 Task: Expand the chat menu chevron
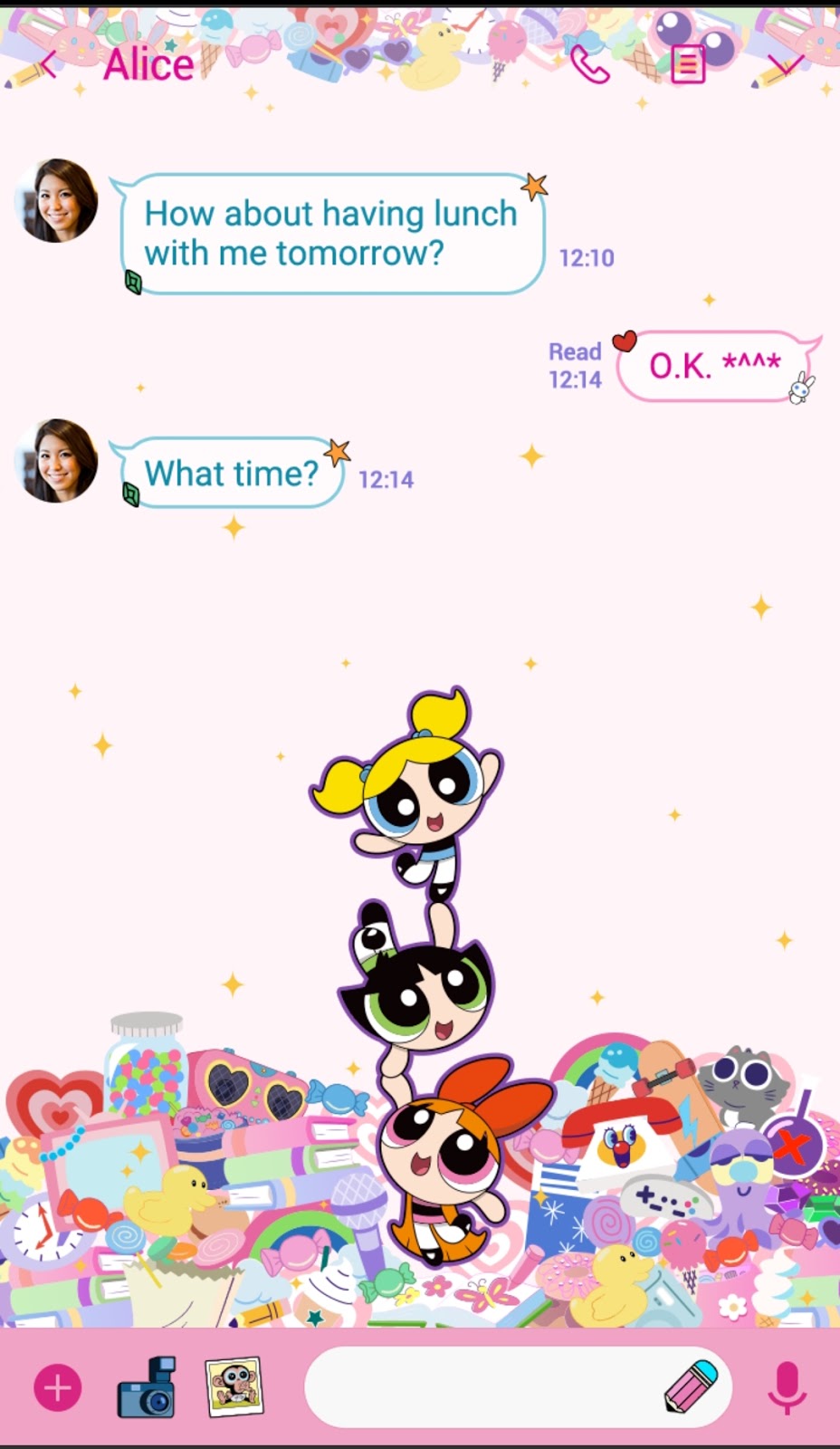tap(784, 63)
